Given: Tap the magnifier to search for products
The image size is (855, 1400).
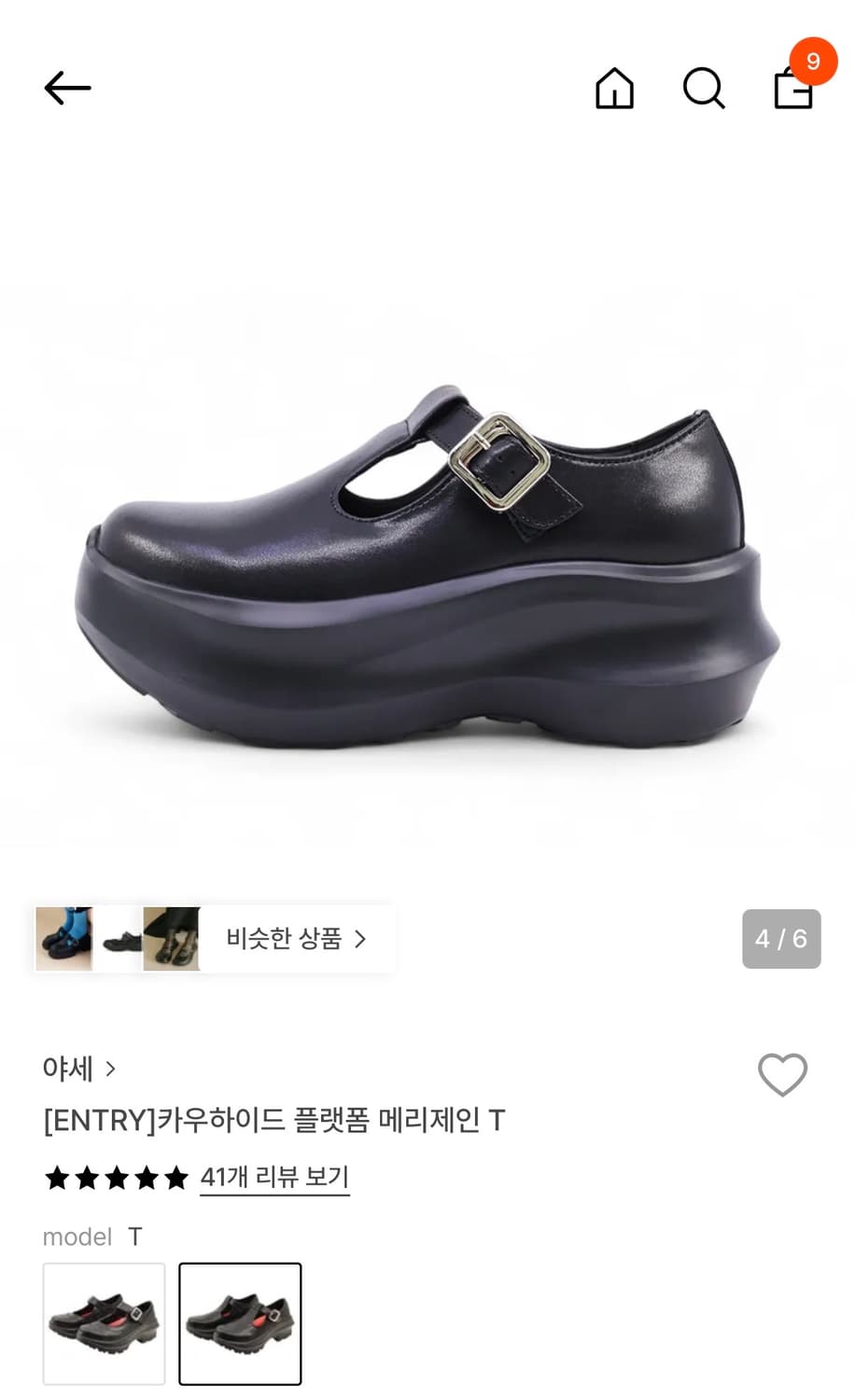Looking at the screenshot, I should 705,90.
